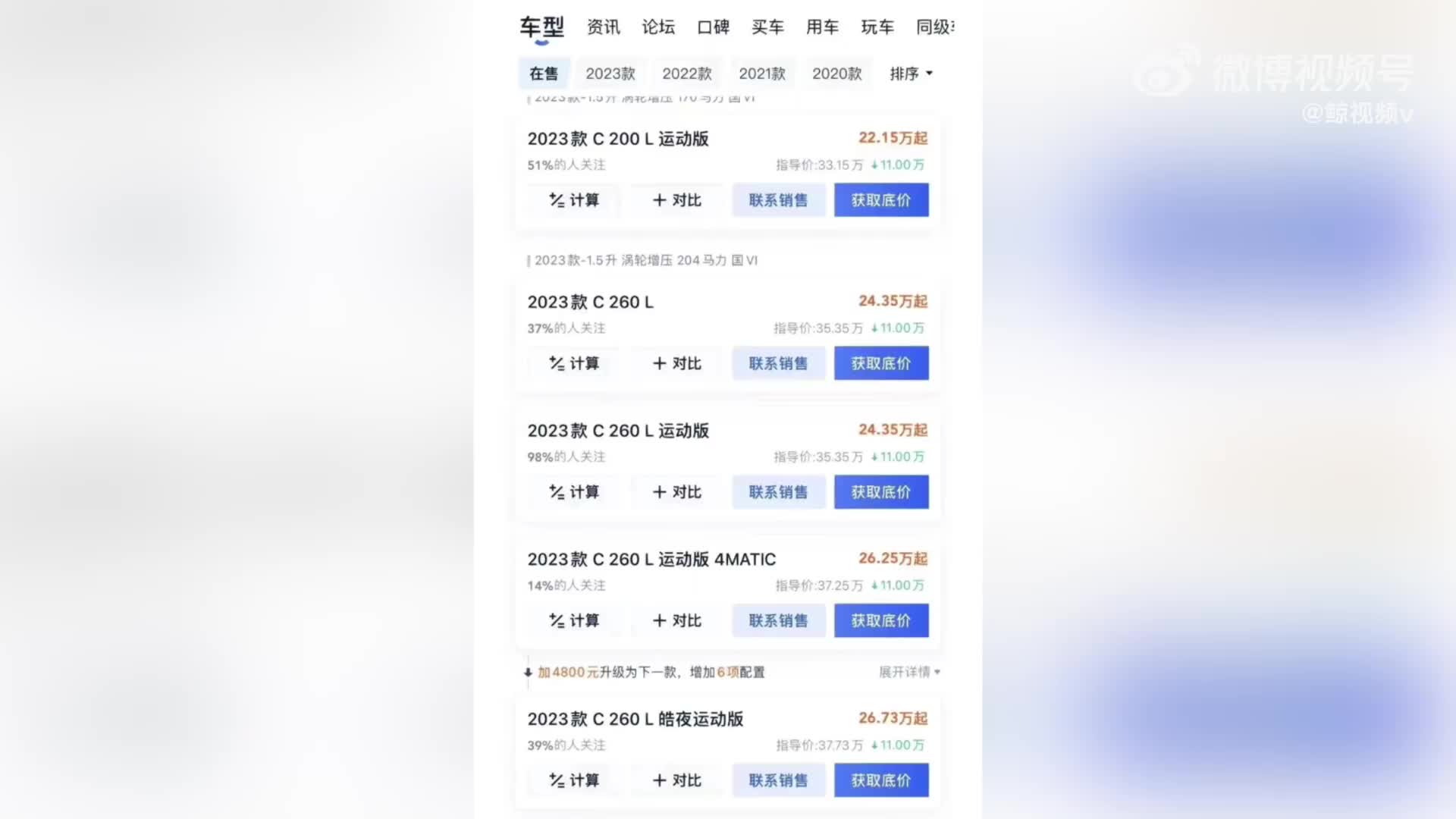The height and width of the screenshot is (819, 1456).
Task: Tap 联系销售 for 2023款 C 260 L
Action: (778, 363)
